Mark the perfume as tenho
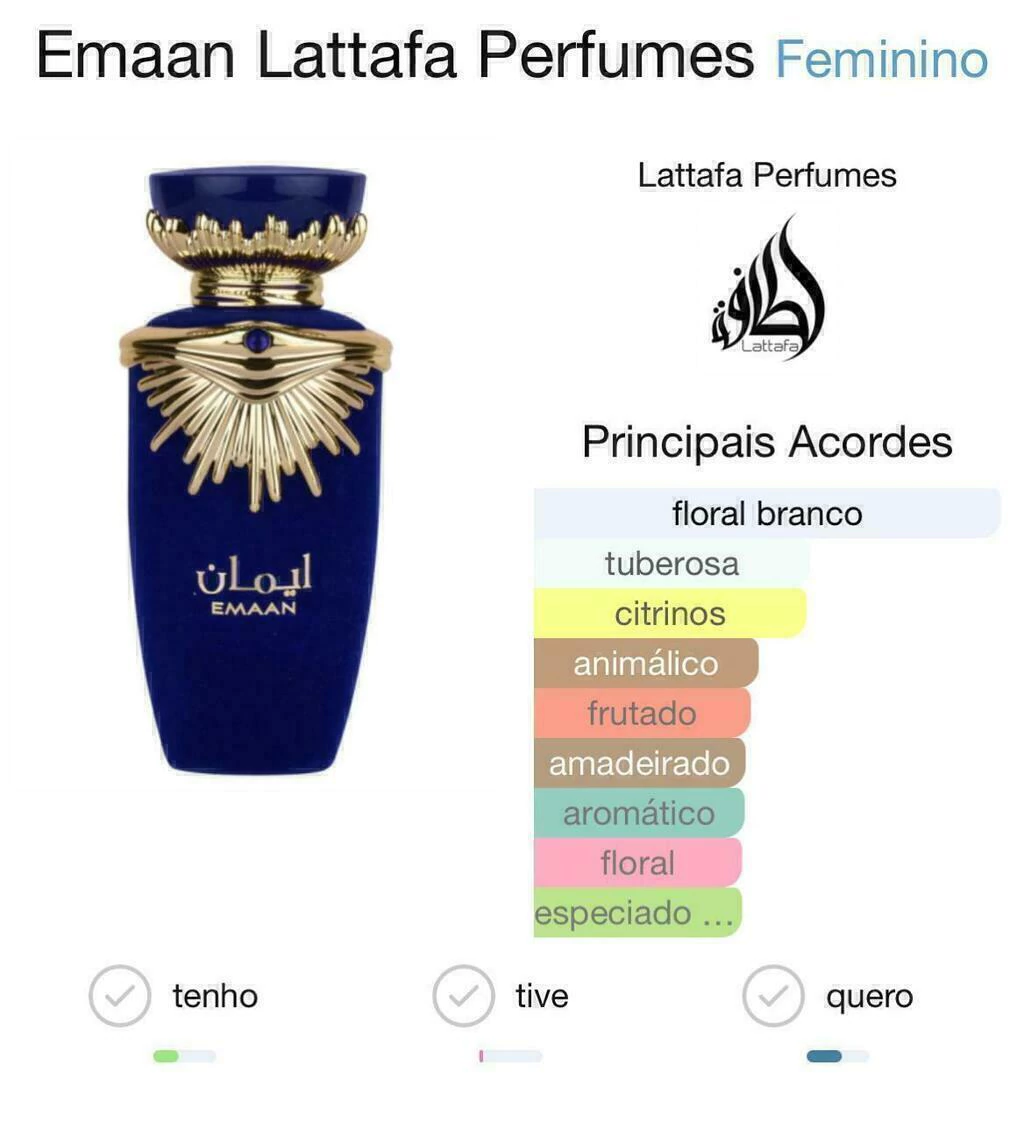The height and width of the screenshot is (1122, 1024). click(x=120, y=995)
